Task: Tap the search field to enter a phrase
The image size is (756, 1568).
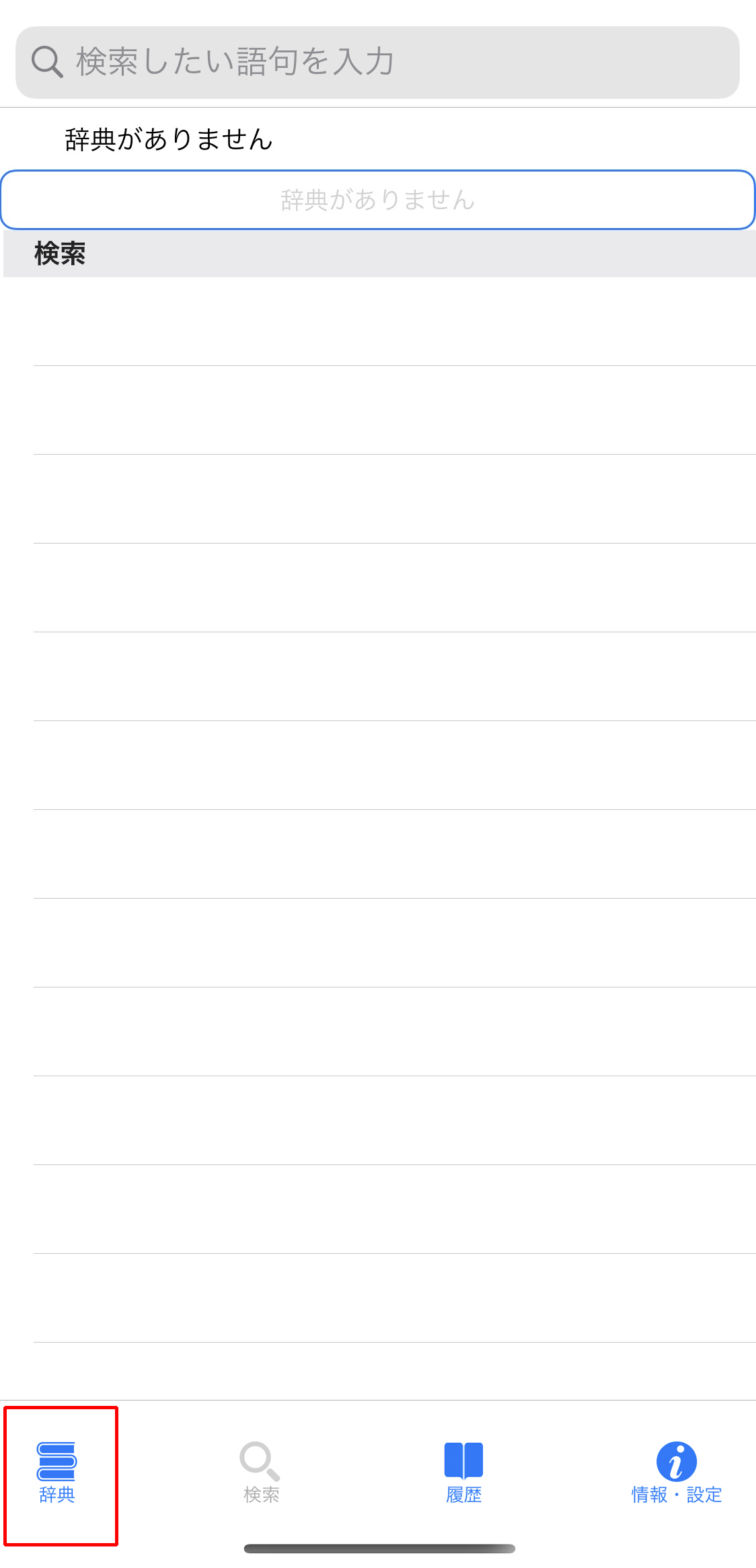Action: [377, 62]
